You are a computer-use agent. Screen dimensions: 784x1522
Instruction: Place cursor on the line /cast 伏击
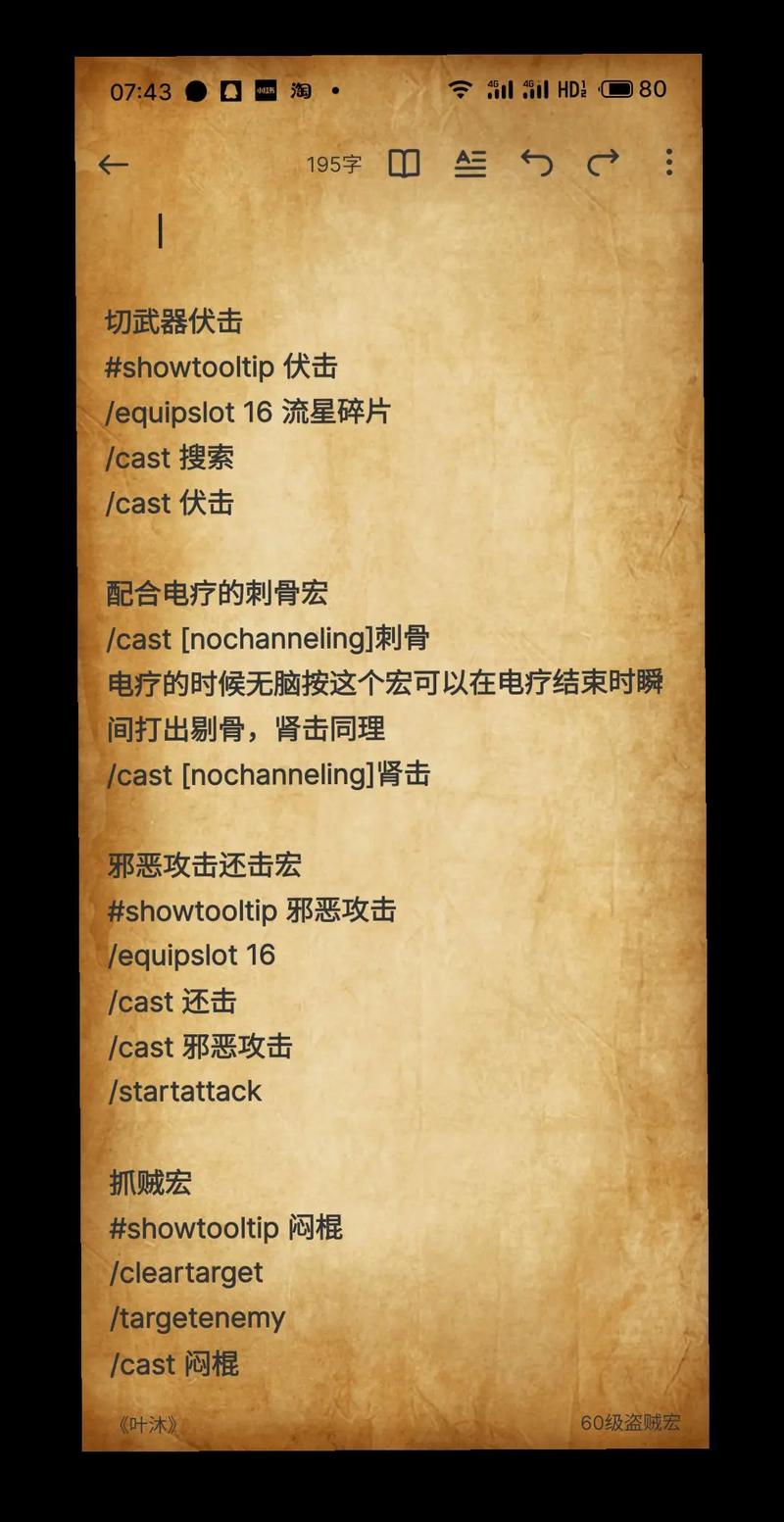point(171,503)
